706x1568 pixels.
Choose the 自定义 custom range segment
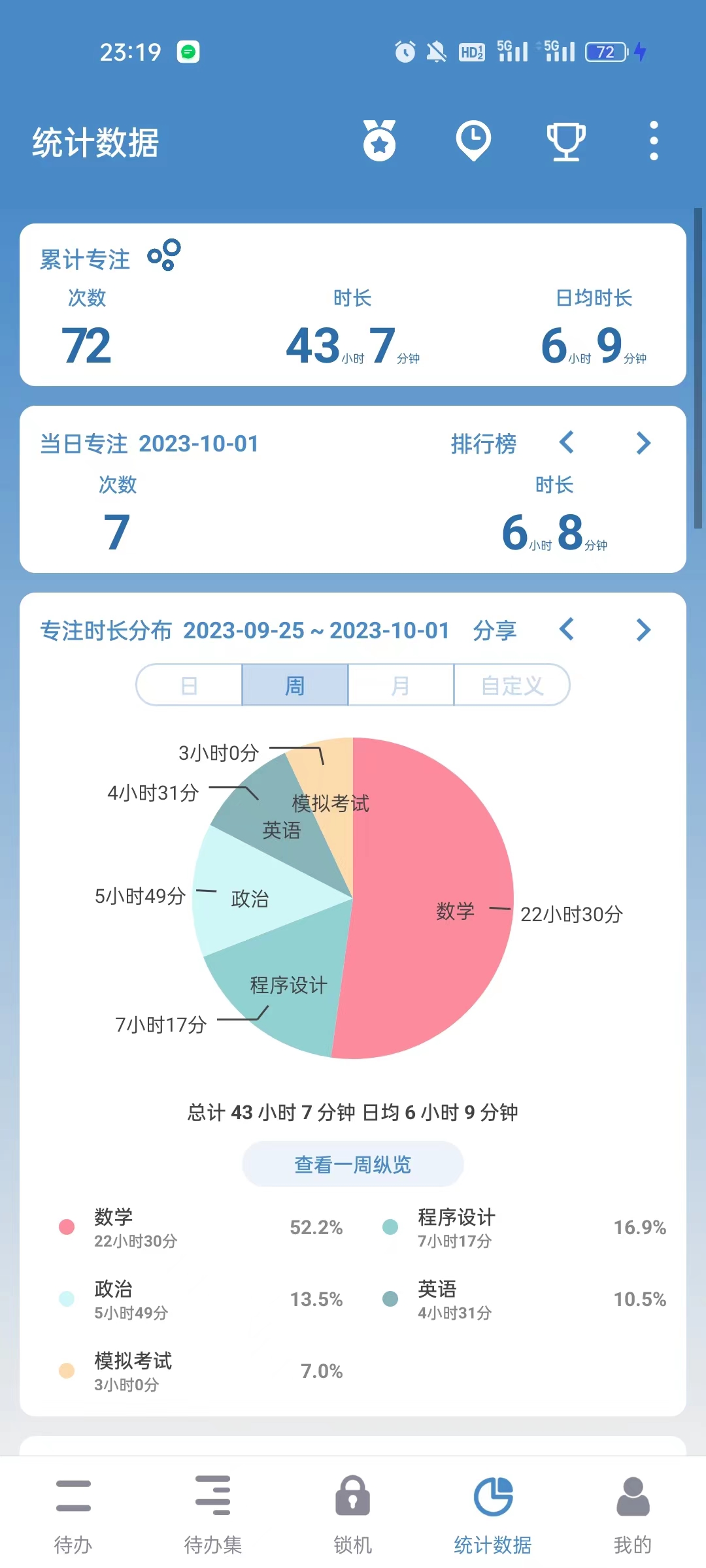512,685
